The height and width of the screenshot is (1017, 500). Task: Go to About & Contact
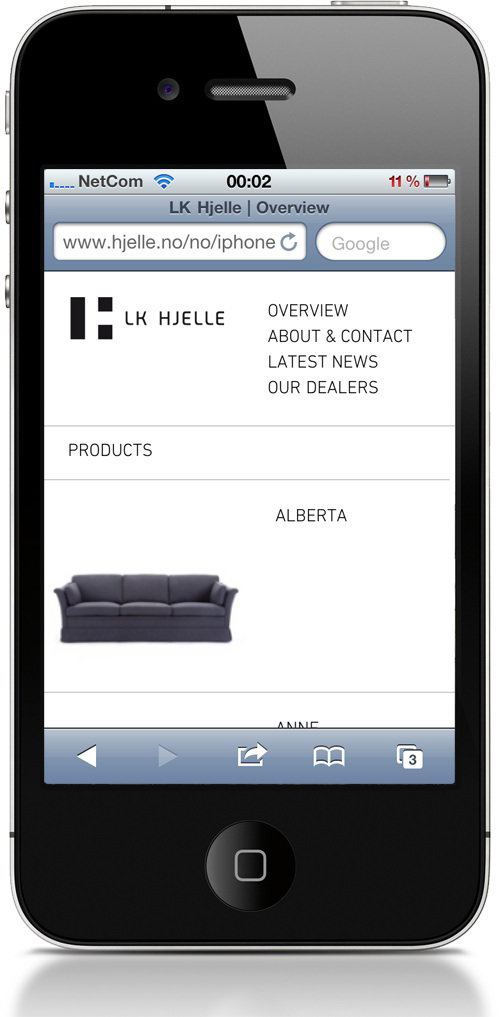[340, 336]
